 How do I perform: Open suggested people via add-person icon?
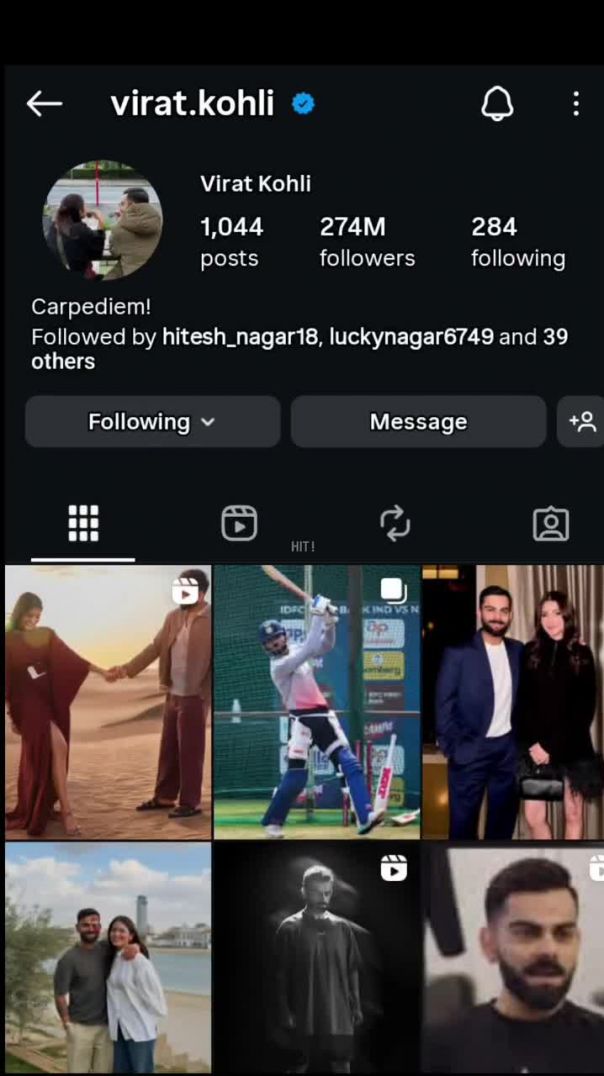(x=582, y=422)
